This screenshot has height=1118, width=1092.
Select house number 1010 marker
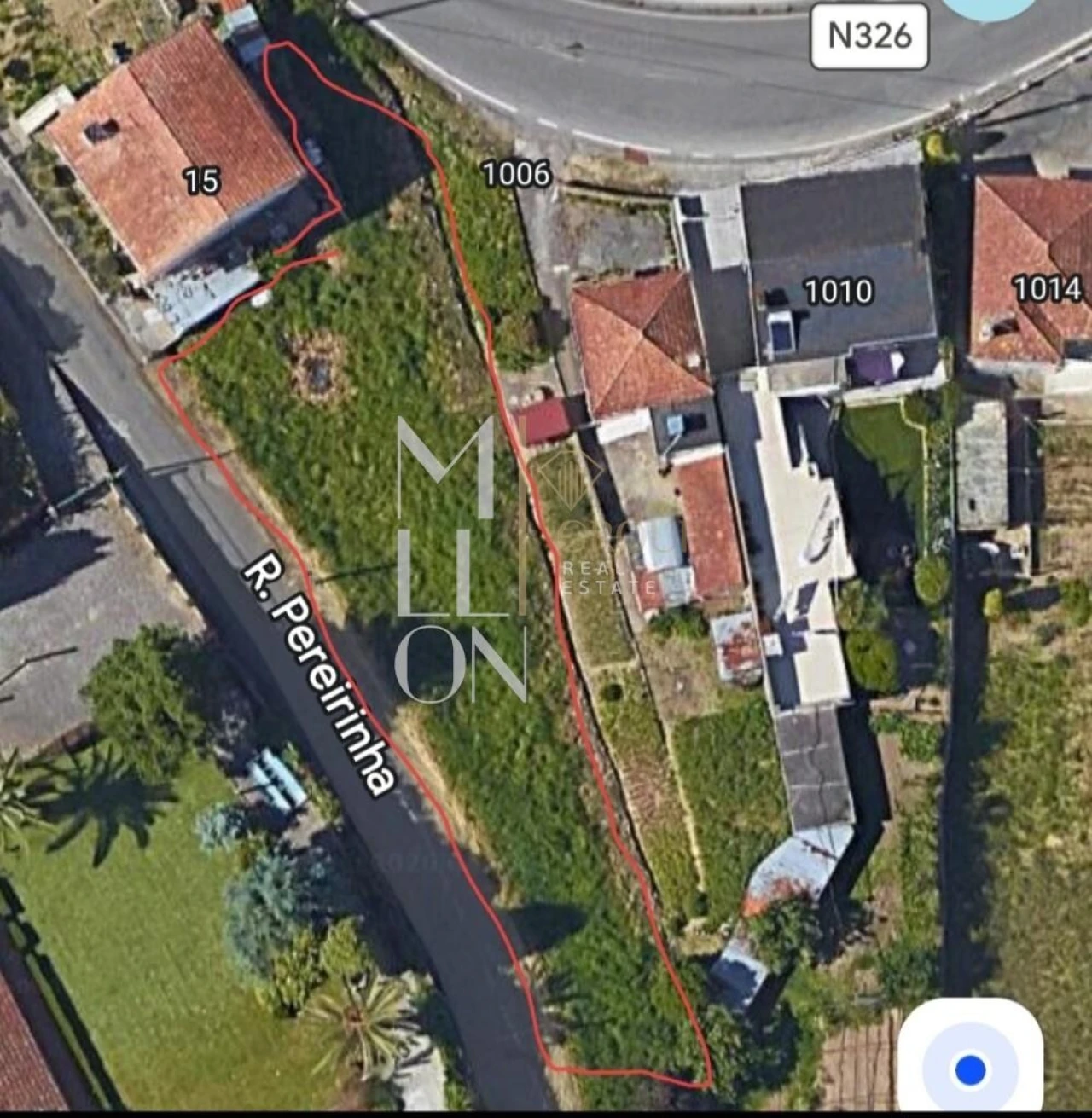(839, 293)
